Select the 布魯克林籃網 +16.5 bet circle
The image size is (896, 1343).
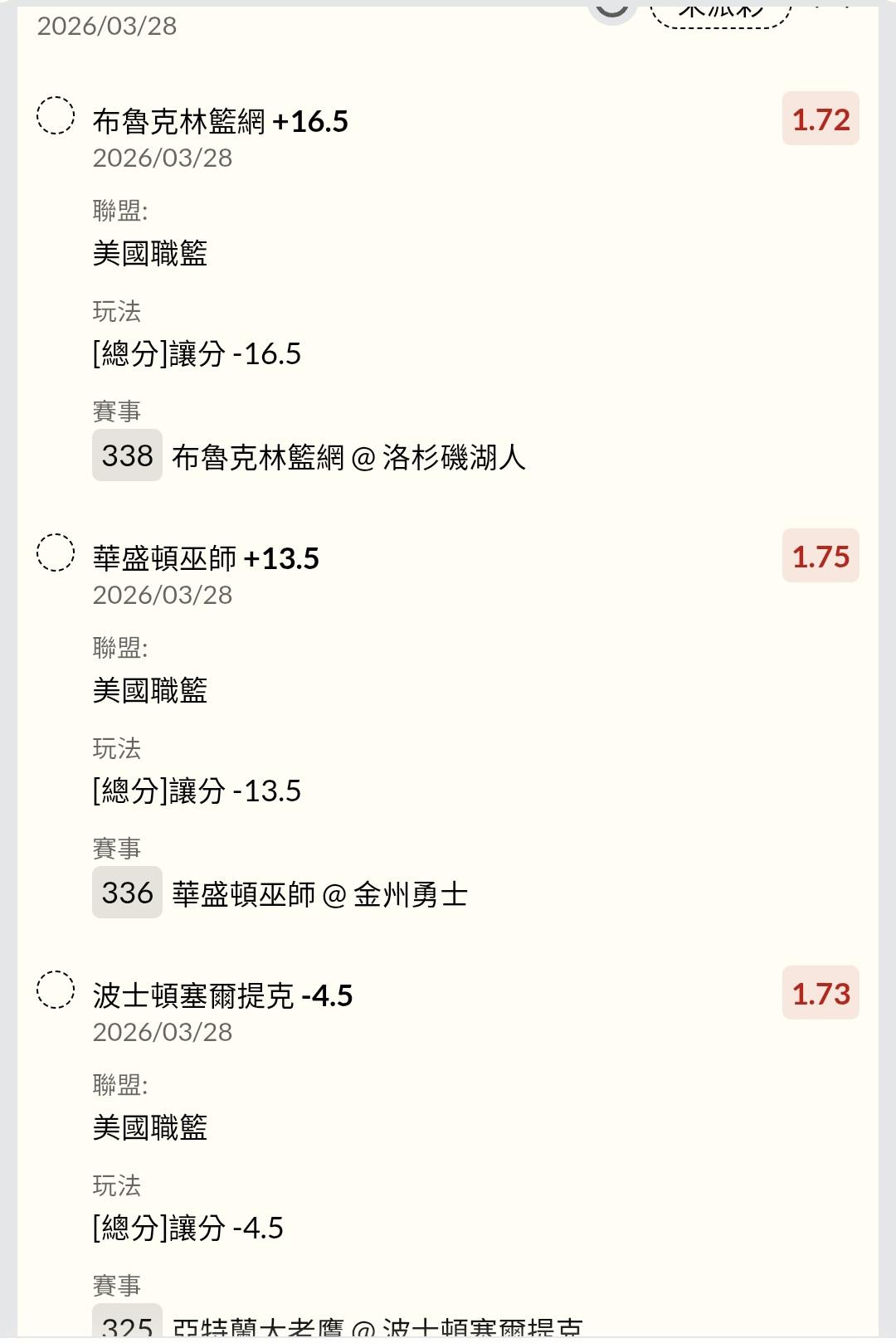56,115
